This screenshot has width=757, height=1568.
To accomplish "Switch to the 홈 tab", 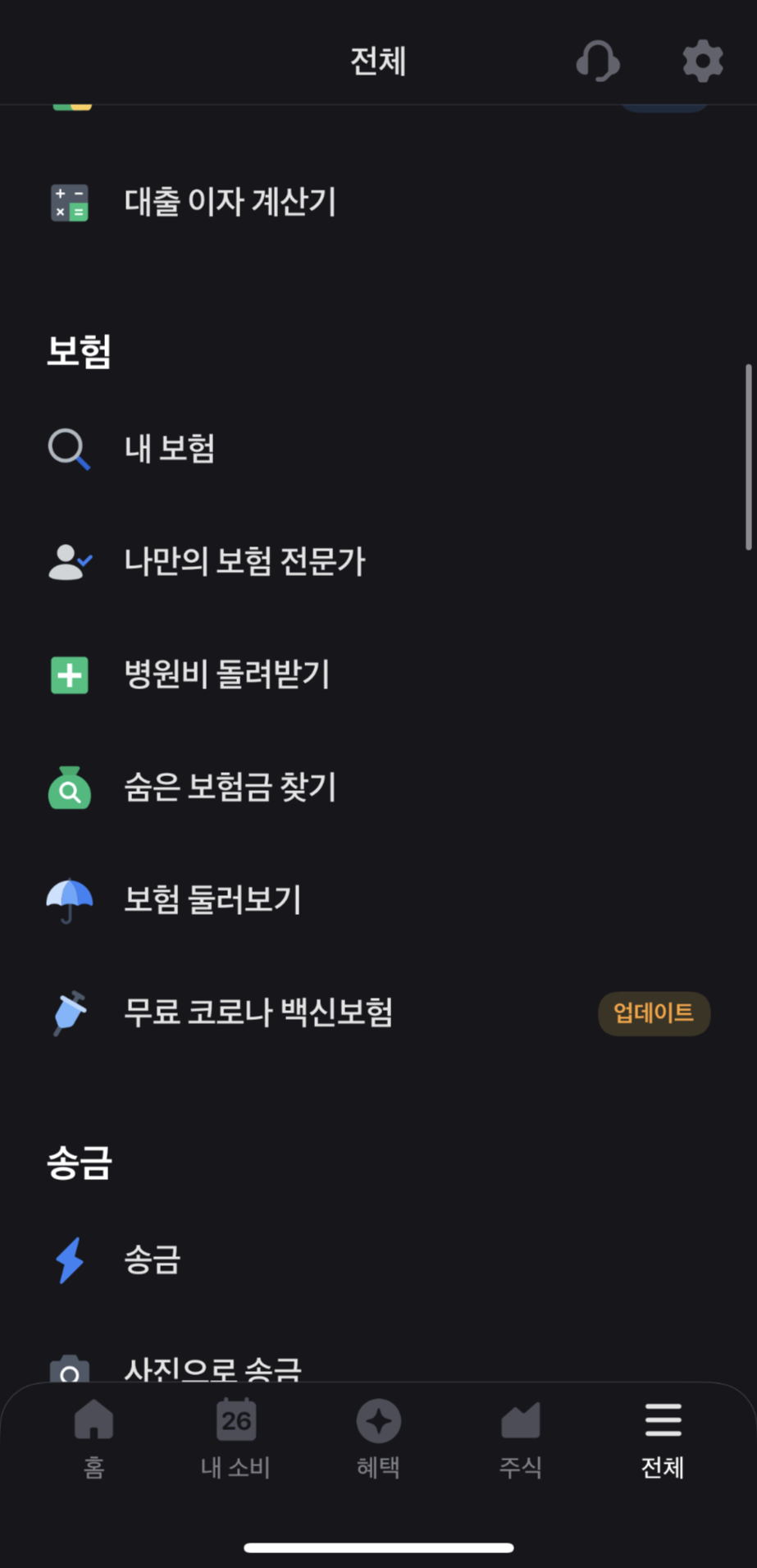I will (x=94, y=1438).
